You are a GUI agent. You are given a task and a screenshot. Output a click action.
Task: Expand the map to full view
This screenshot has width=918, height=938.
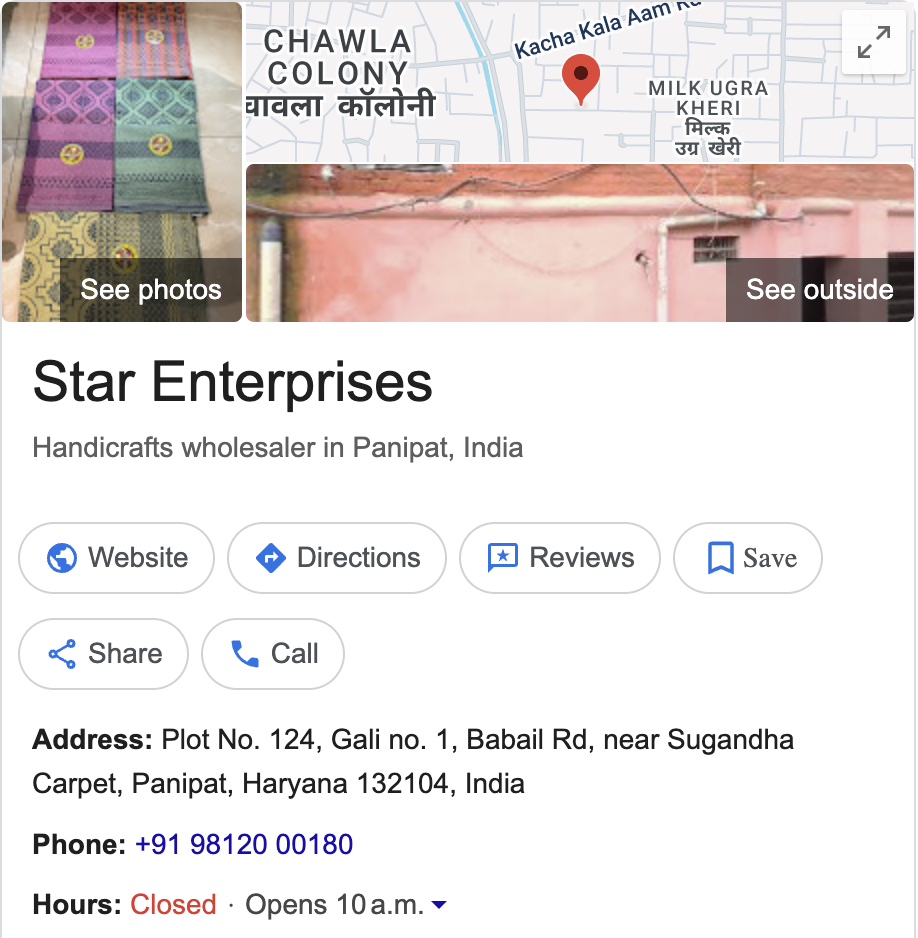click(873, 43)
